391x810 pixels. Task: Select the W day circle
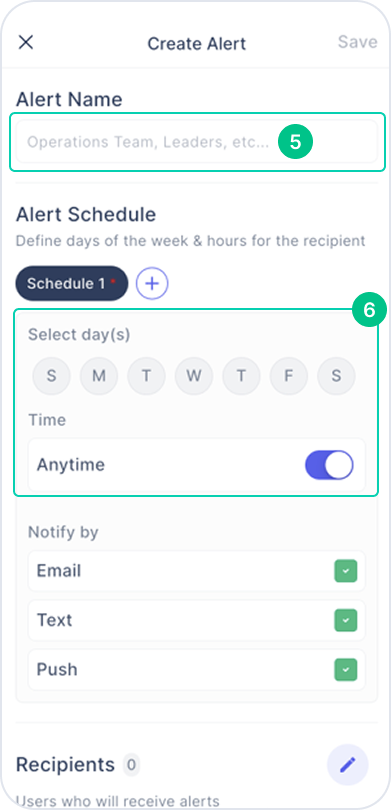[194, 376]
